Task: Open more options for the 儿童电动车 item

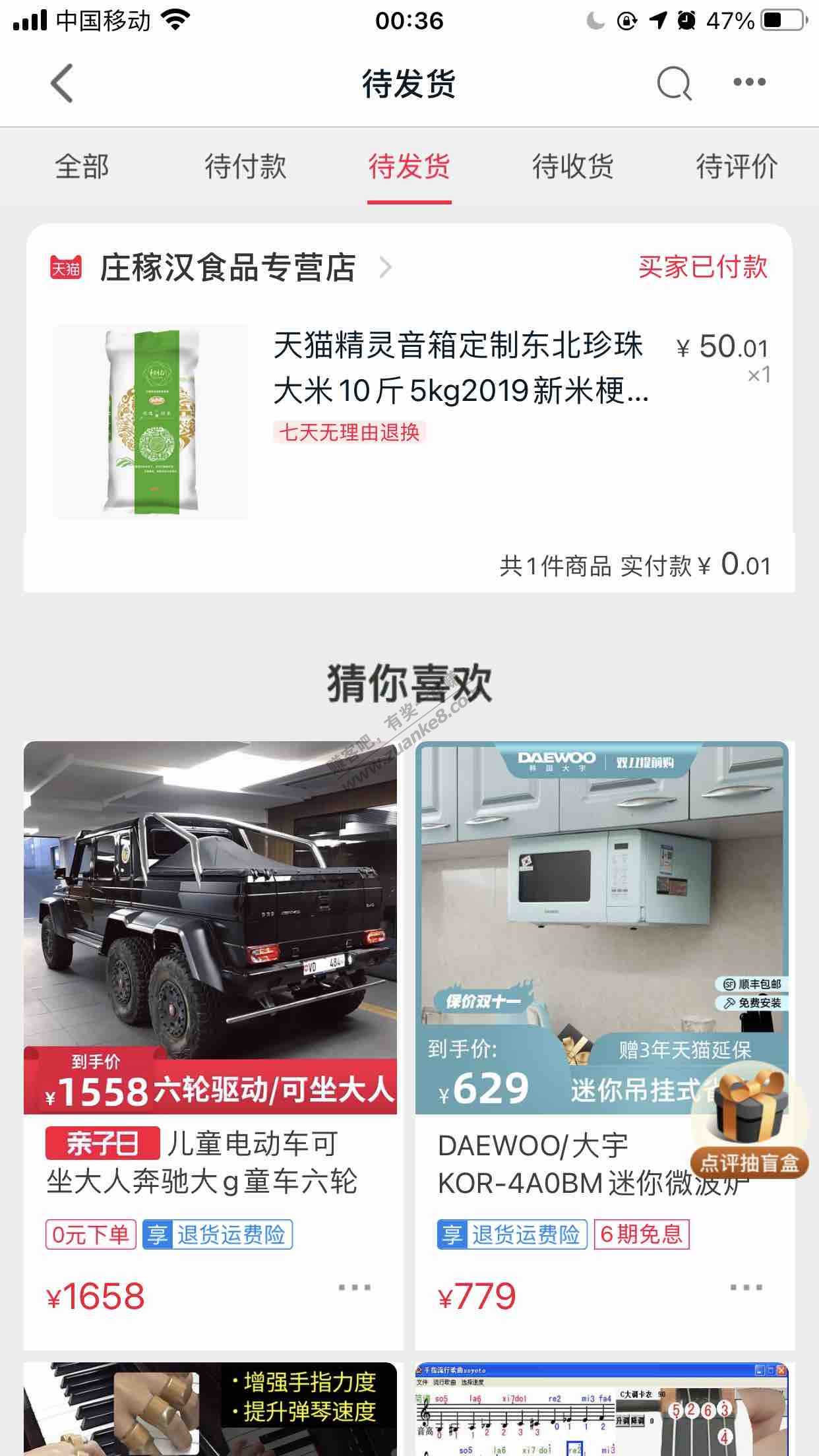Action: click(355, 1287)
